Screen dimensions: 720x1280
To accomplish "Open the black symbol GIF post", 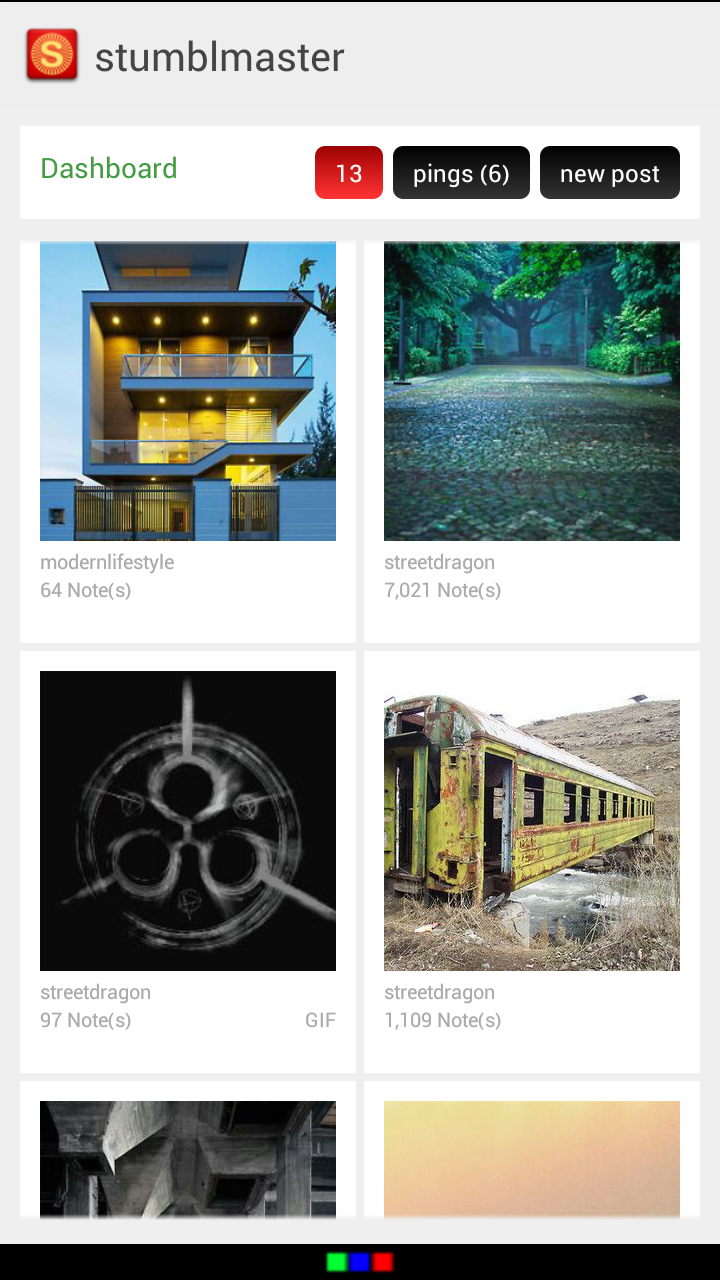I will coord(188,820).
